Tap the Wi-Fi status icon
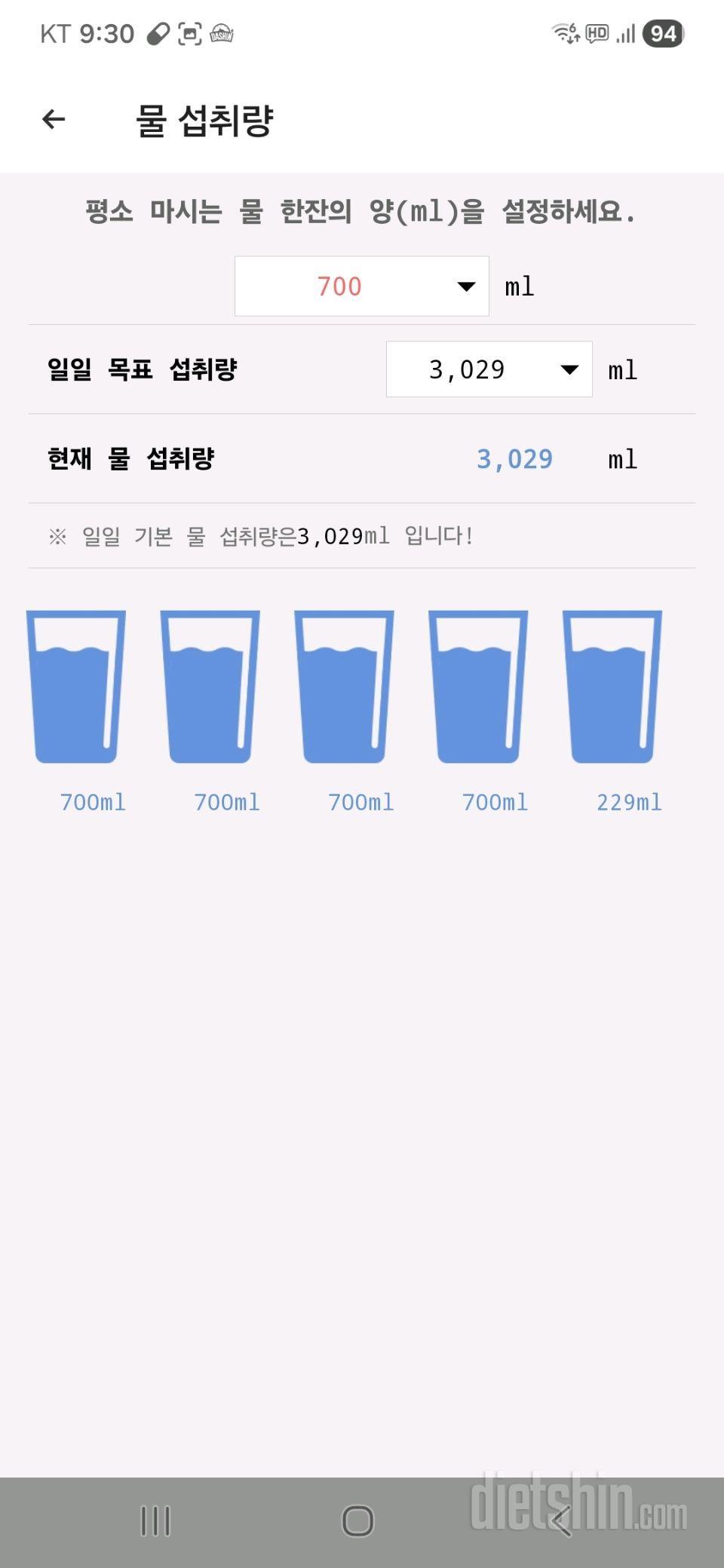 click(563, 32)
